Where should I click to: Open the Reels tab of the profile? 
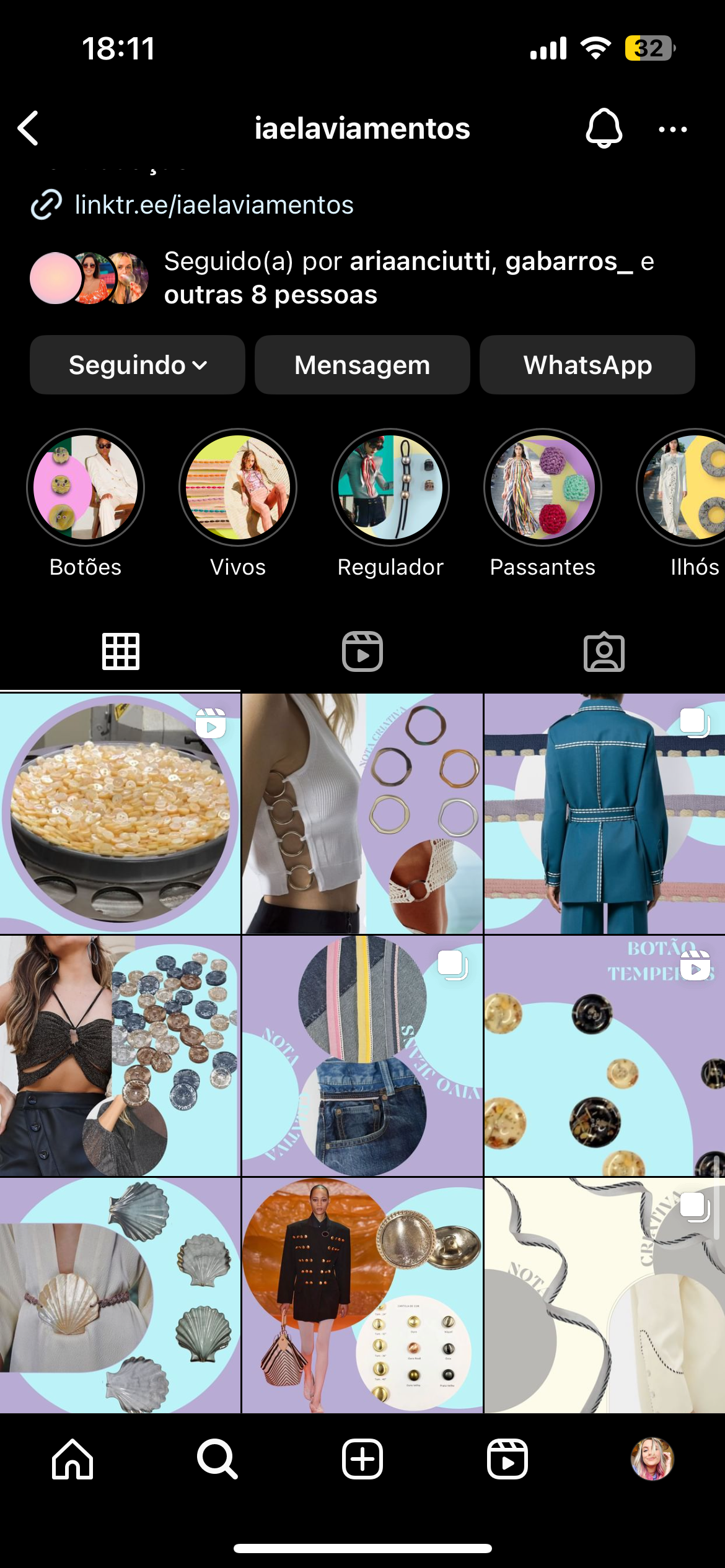click(362, 651)
